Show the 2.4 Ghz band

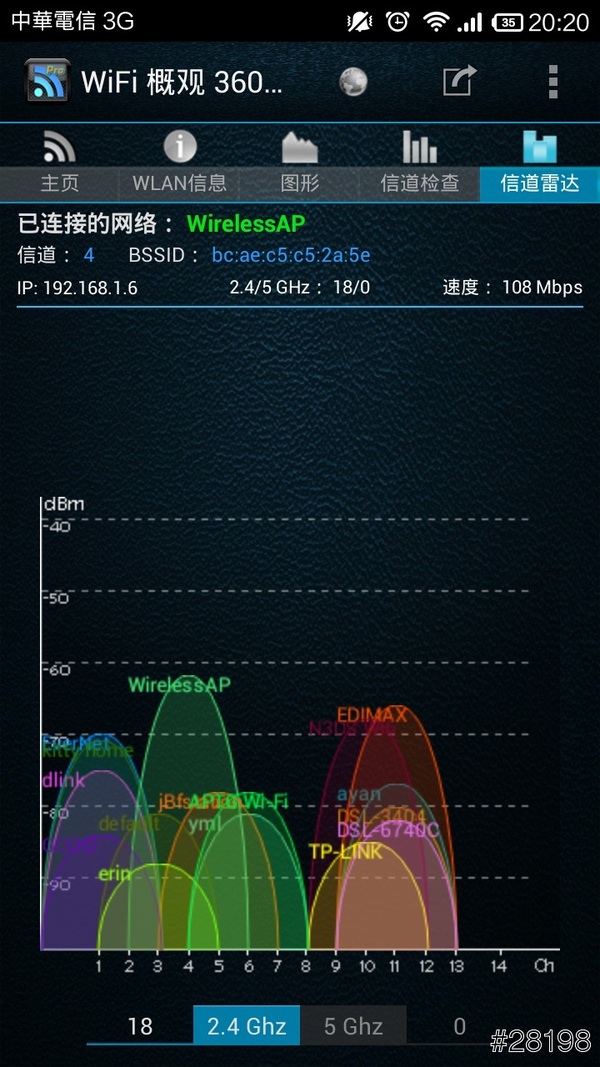coord(247,1026)
